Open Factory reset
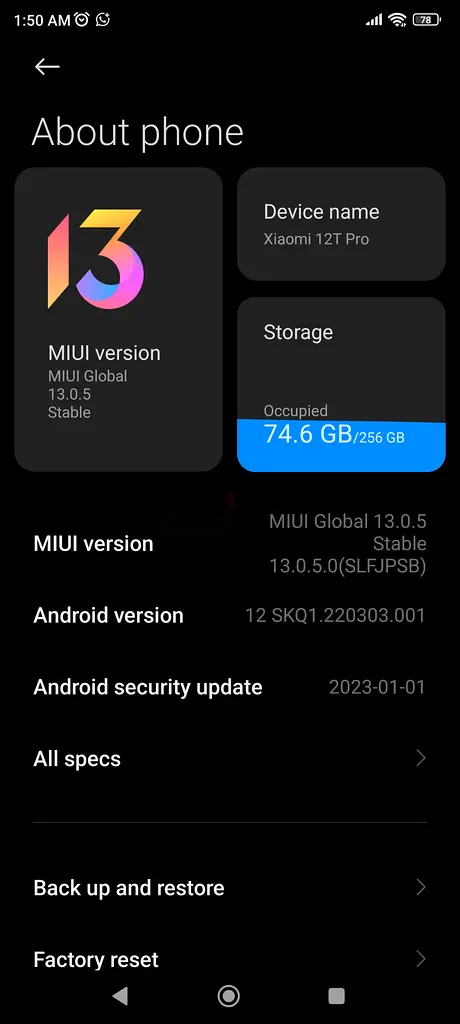Image resolution: width=460 pixels, height=1024 pixels. point(230,959)
